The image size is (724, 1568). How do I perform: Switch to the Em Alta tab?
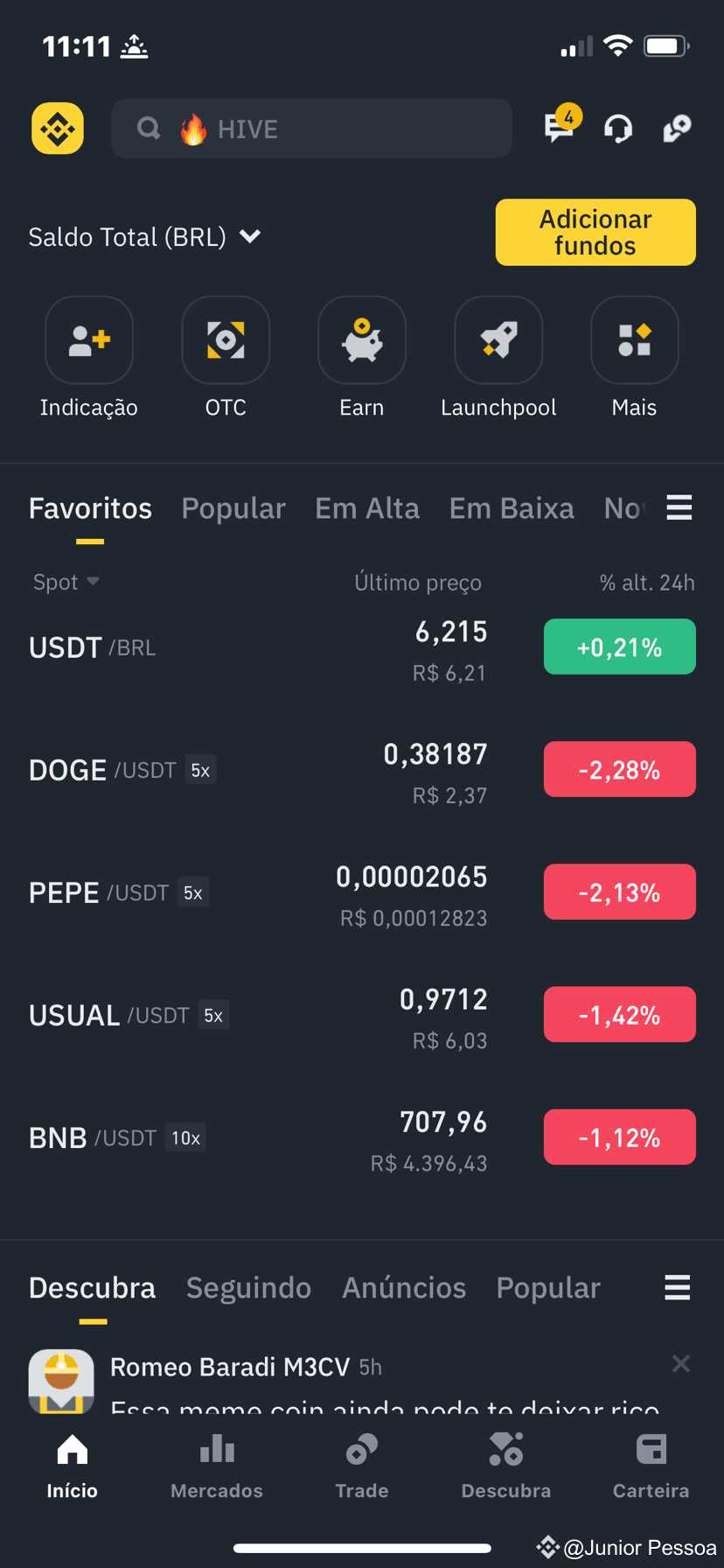(367, 508)
